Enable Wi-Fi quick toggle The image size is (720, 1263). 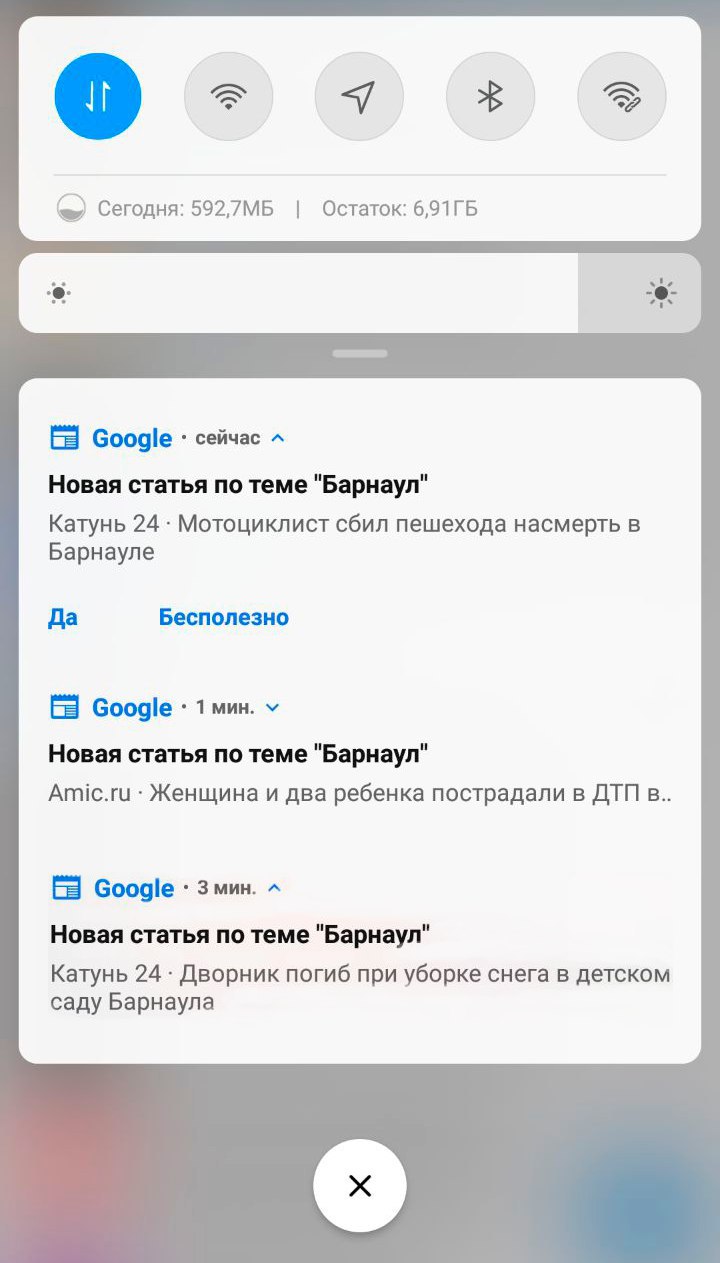(x=228, y=96)
